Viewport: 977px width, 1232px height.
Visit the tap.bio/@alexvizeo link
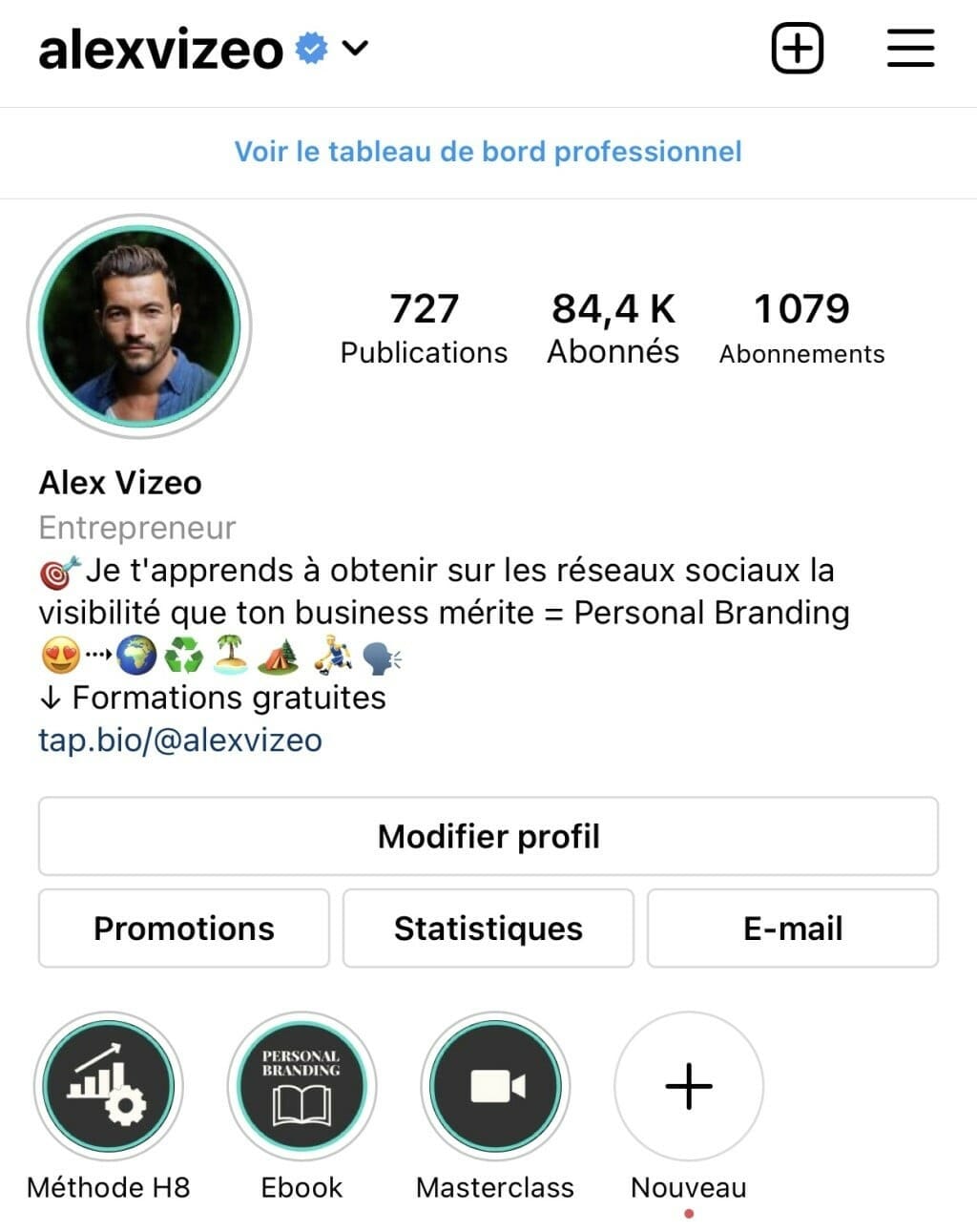180,740
